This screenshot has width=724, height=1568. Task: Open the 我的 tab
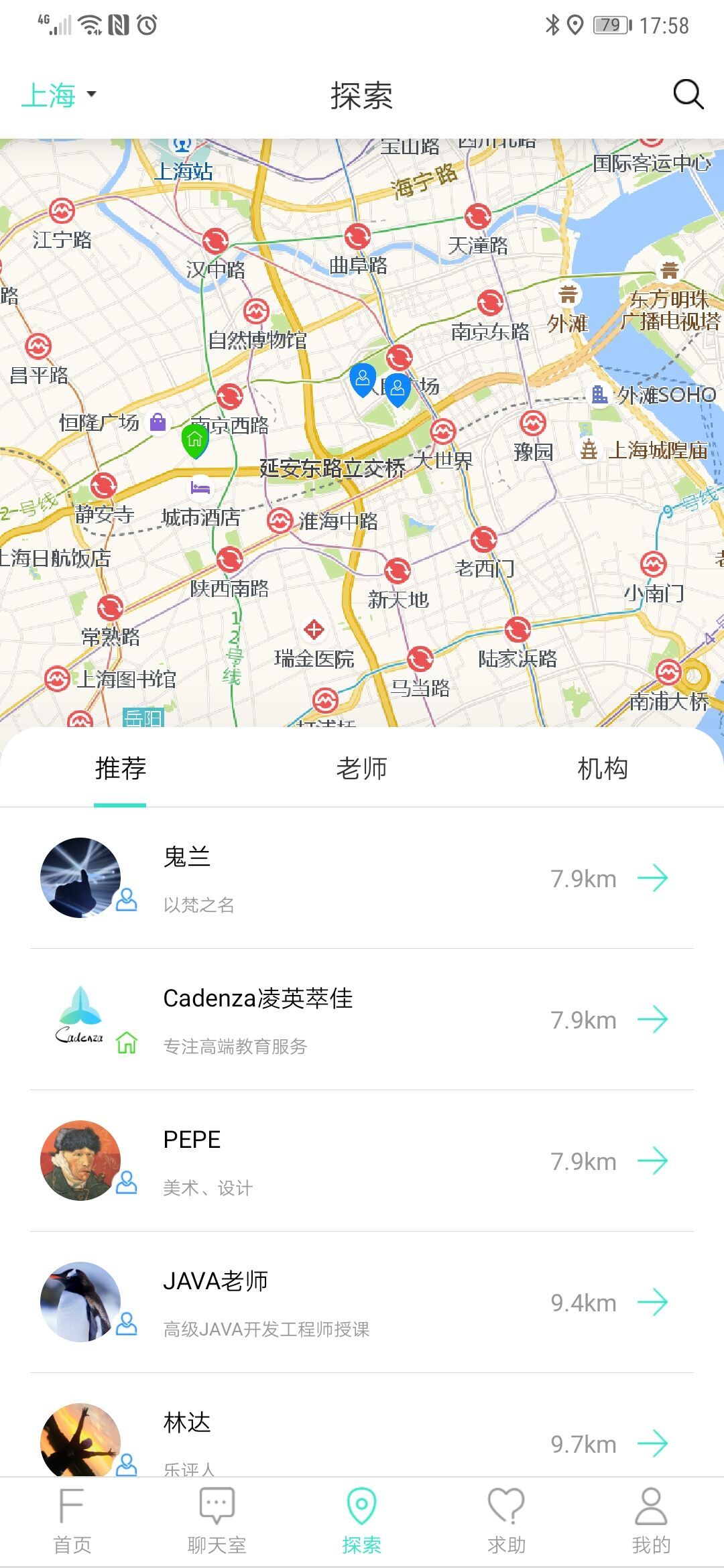click(651, 1522)
